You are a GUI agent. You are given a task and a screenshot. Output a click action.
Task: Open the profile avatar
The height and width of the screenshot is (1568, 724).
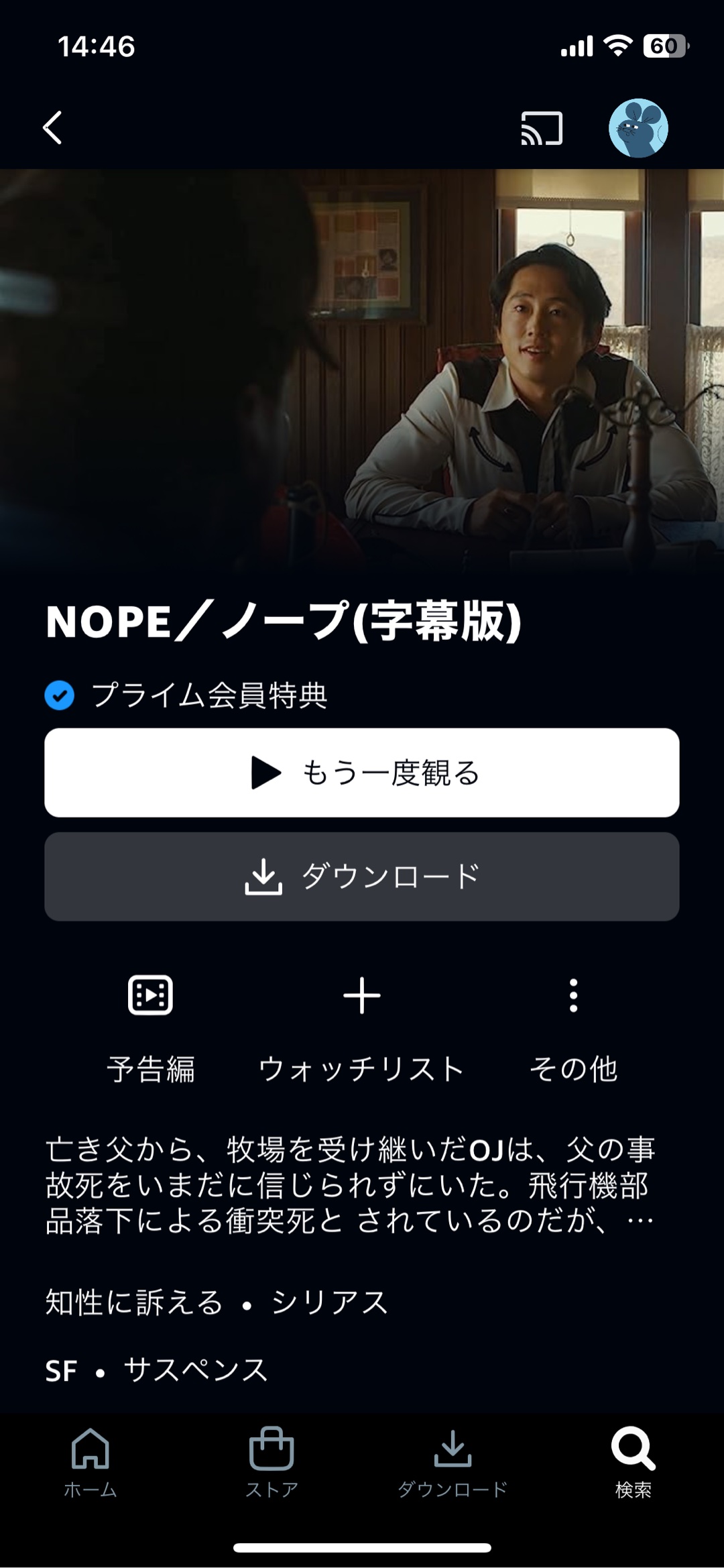point(638,128)
